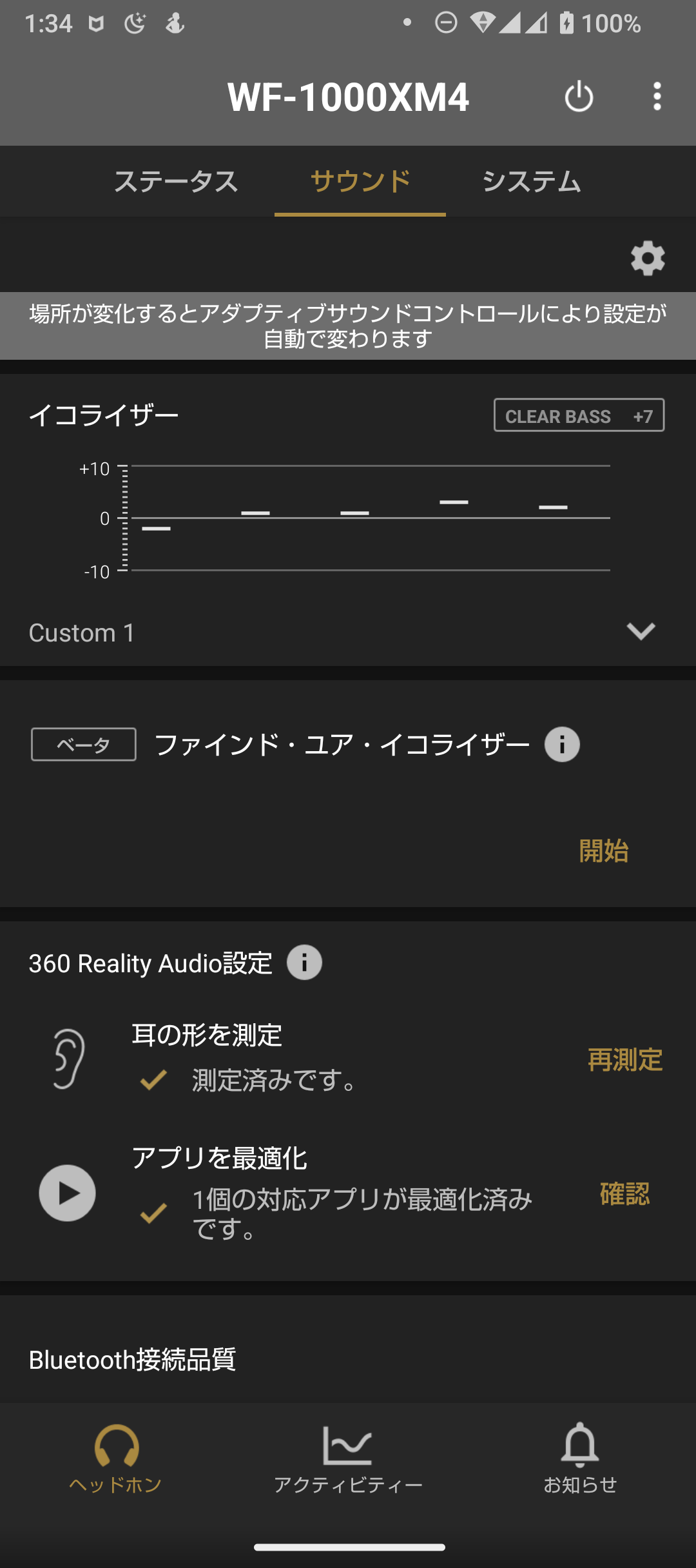Show info for 360 Reality Audio設定
This screenshot has height=1568, width=696.
[304, 963]
